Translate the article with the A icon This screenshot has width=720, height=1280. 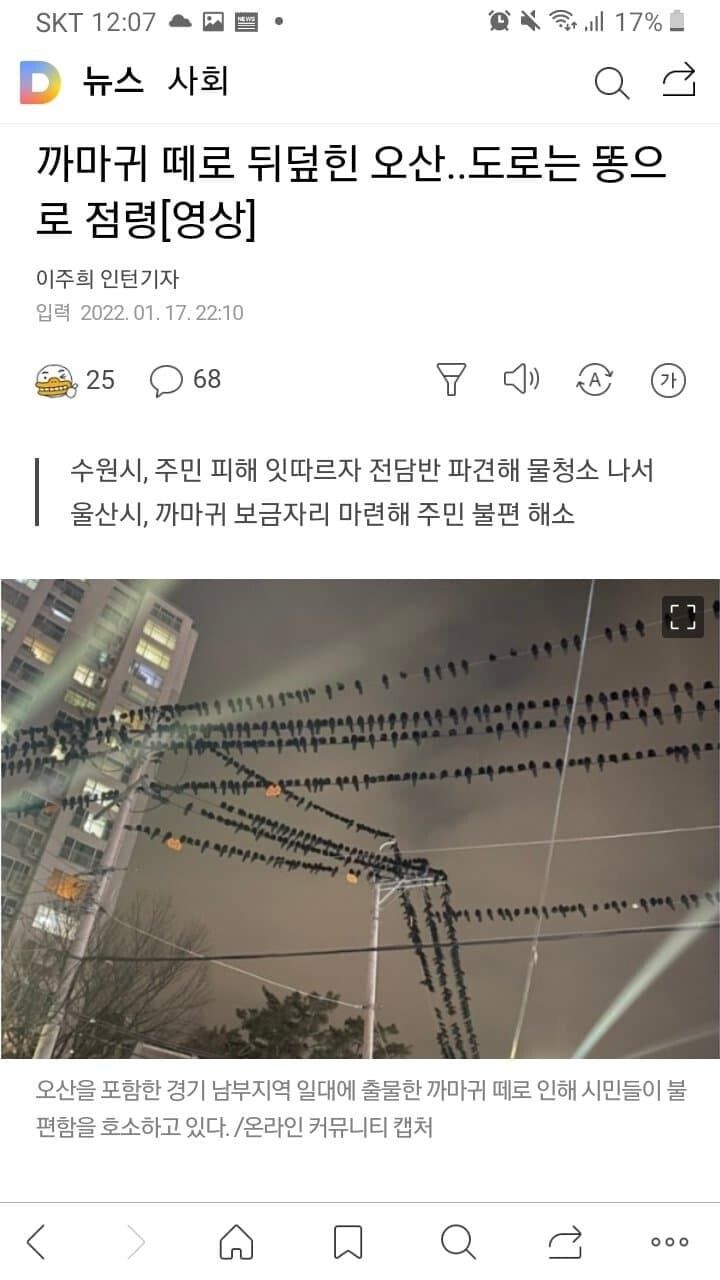pyautogui.click(x=594, y=380)
